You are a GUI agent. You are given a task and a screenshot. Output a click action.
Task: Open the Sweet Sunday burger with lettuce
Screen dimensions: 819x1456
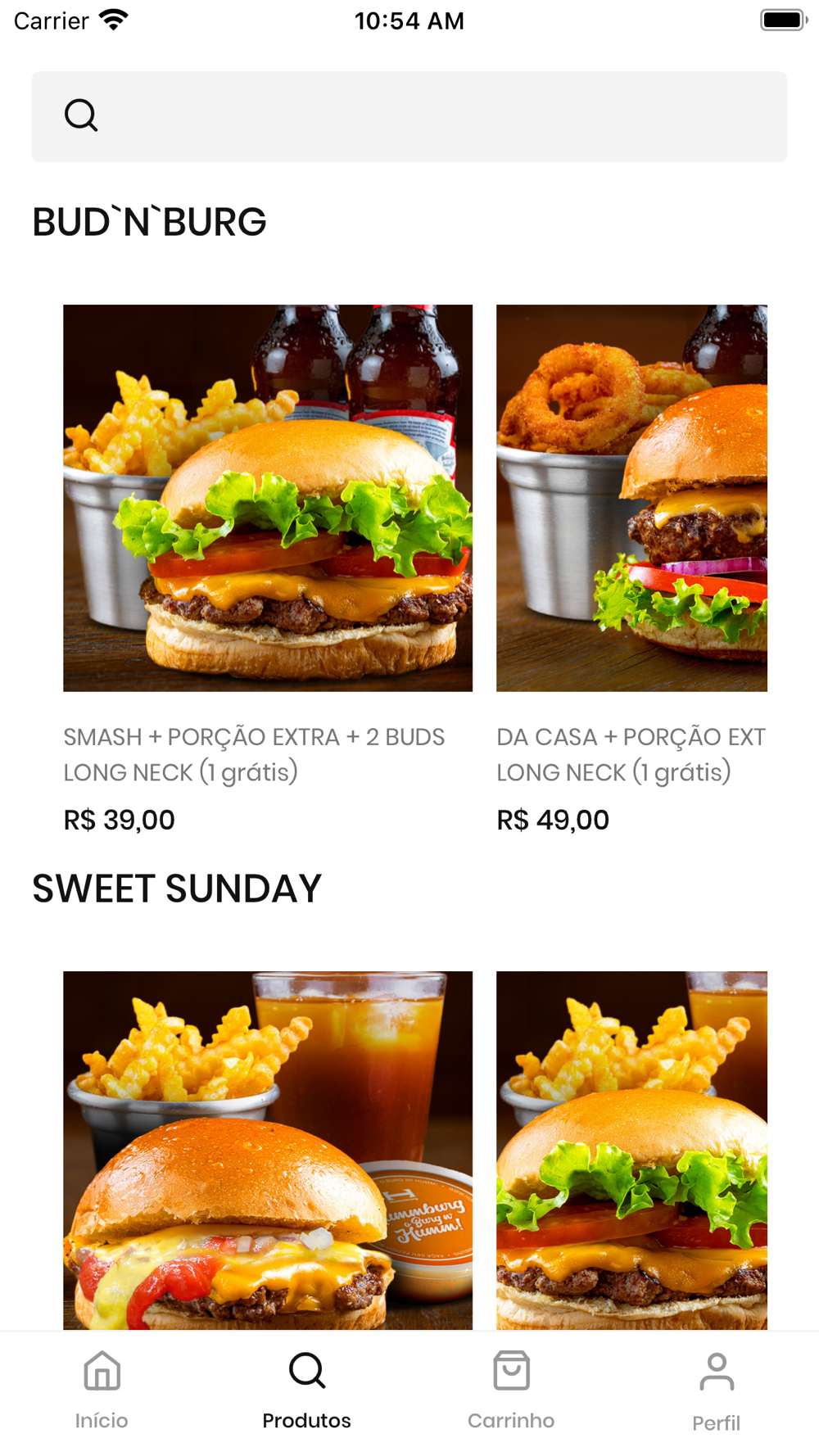click(631, 1149)
